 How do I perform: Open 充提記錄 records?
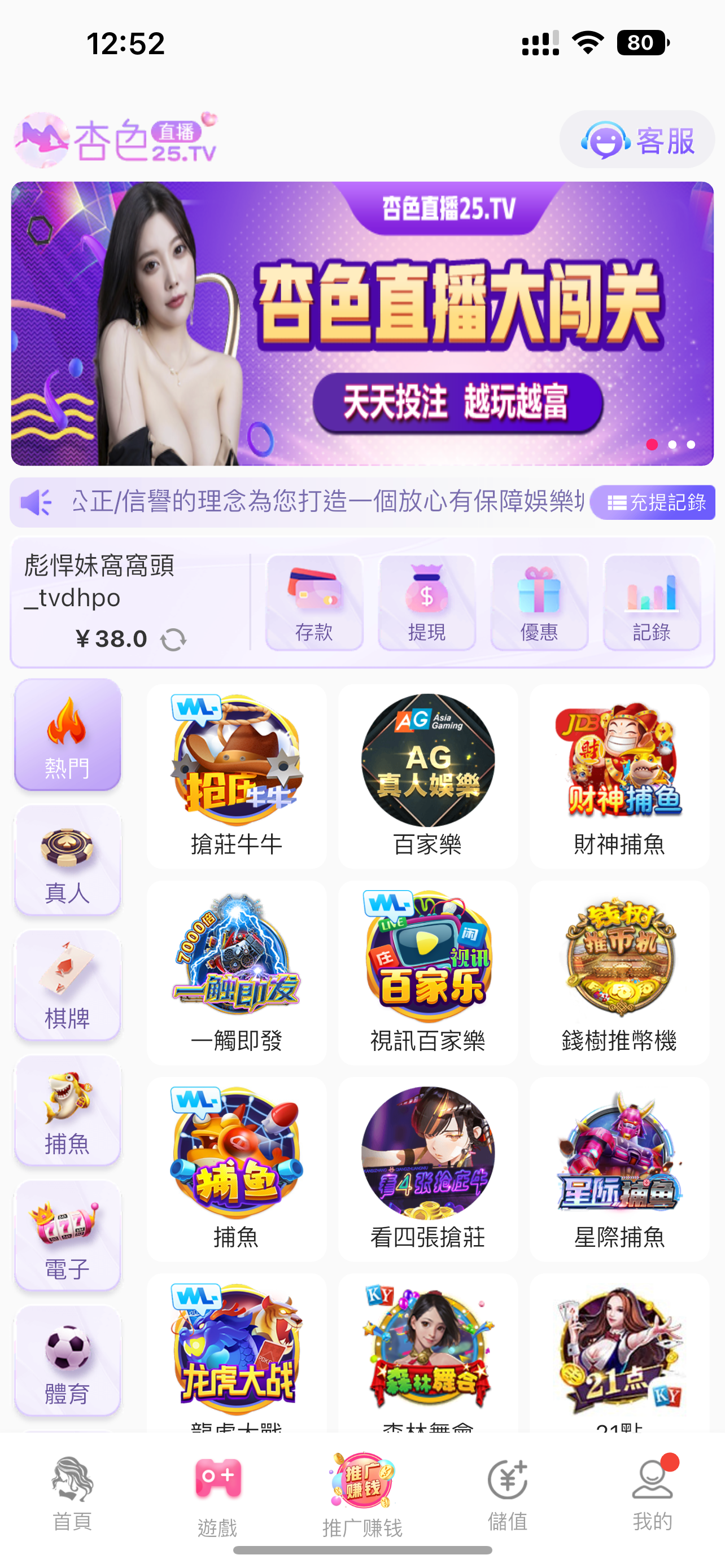point(654,502)
